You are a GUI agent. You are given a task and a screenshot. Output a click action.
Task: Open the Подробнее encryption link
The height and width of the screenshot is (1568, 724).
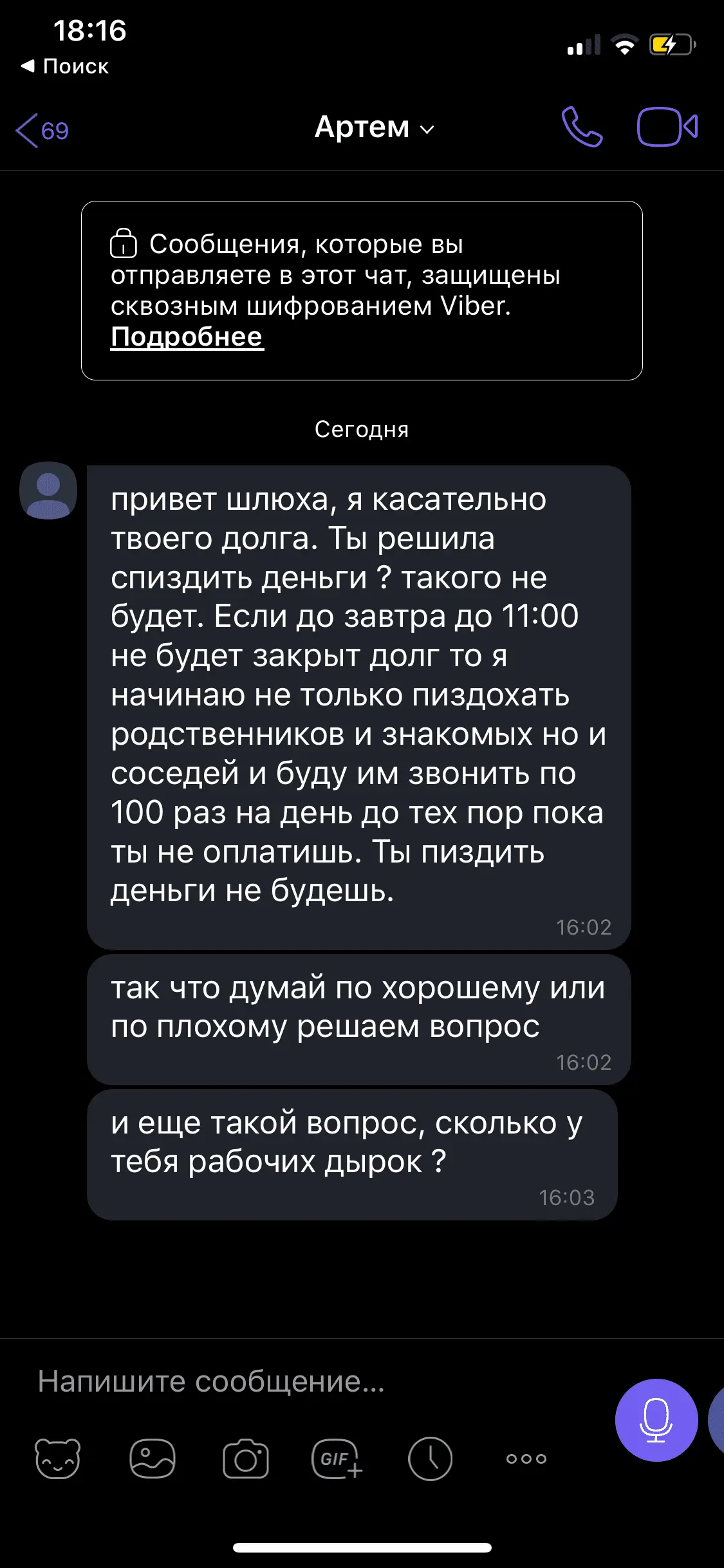pos(187,337)
